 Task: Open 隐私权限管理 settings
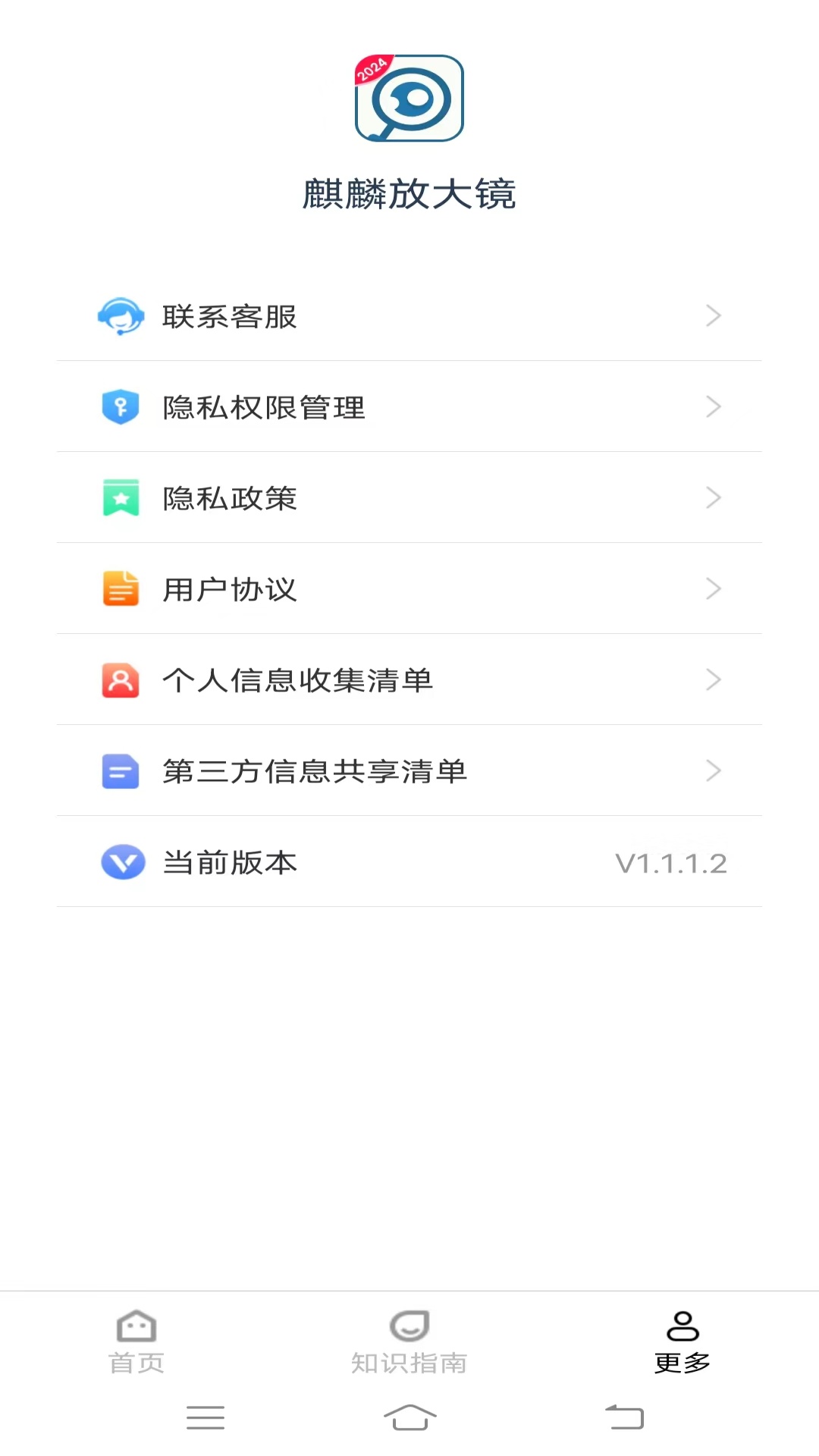409,407
